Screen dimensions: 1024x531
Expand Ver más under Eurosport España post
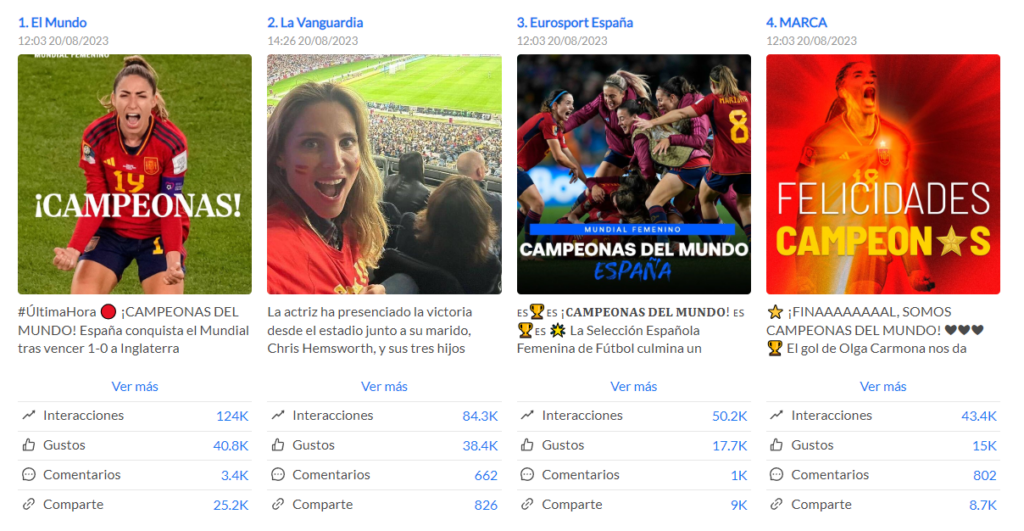[x=633, y=386]
